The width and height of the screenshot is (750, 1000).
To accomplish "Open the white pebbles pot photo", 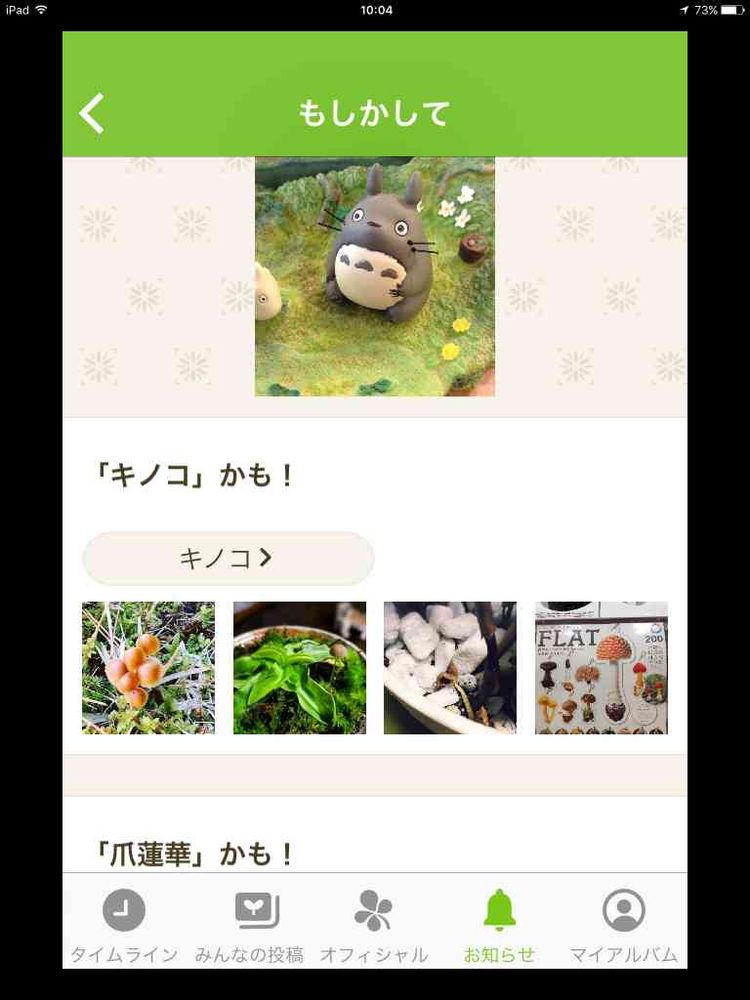I will click(x=450, y=668).
